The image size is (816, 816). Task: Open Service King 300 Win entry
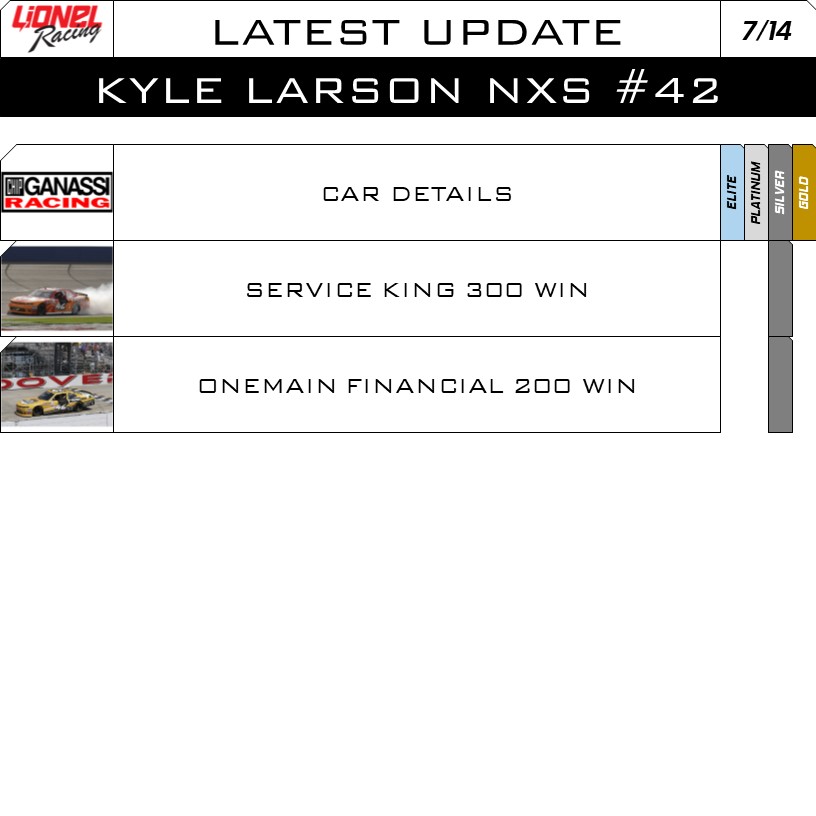pyautogui.click(x=417, y=290)
